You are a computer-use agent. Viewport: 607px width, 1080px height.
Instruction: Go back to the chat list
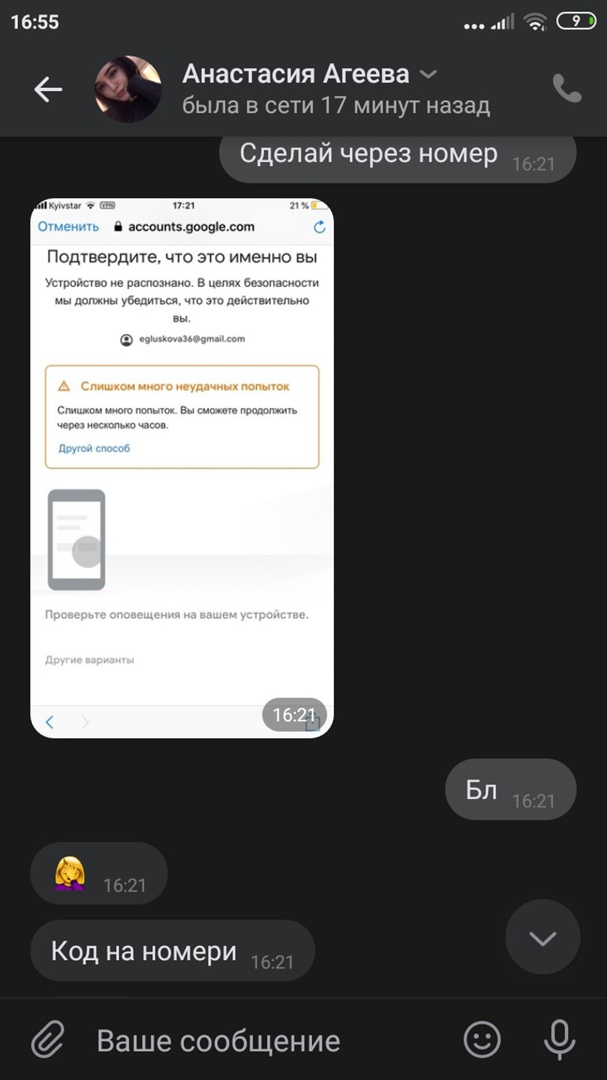pos(47,89)
